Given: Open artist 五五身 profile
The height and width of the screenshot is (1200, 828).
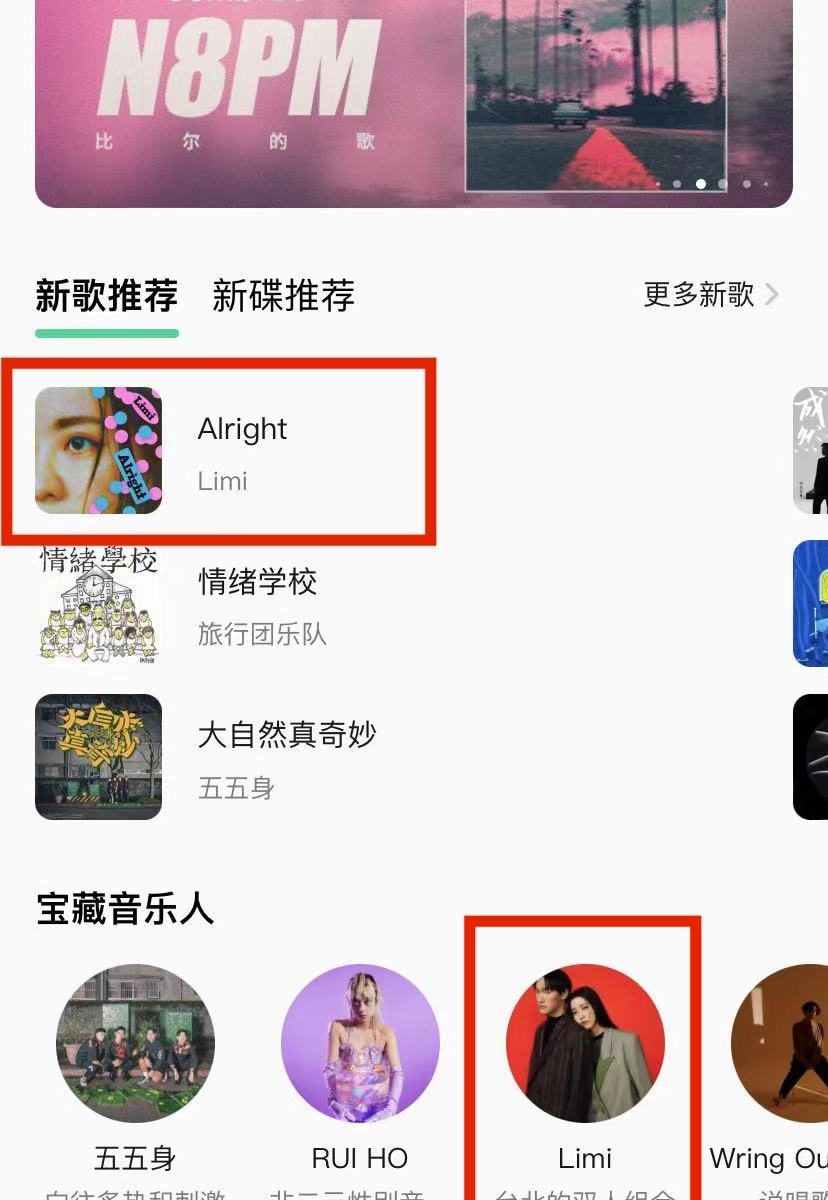Looking at the screenshot, I should pos(135,1044).
